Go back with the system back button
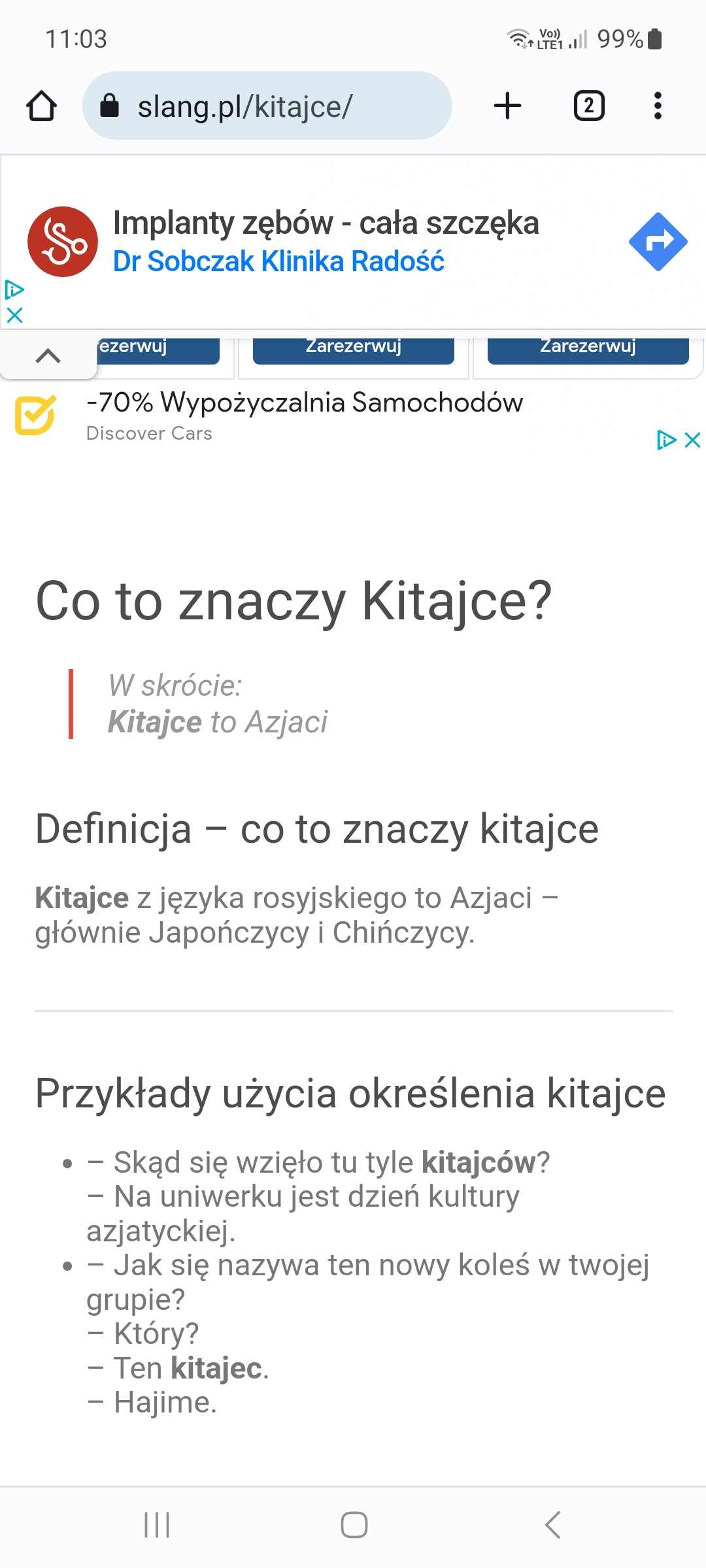 coord(552,1525)
